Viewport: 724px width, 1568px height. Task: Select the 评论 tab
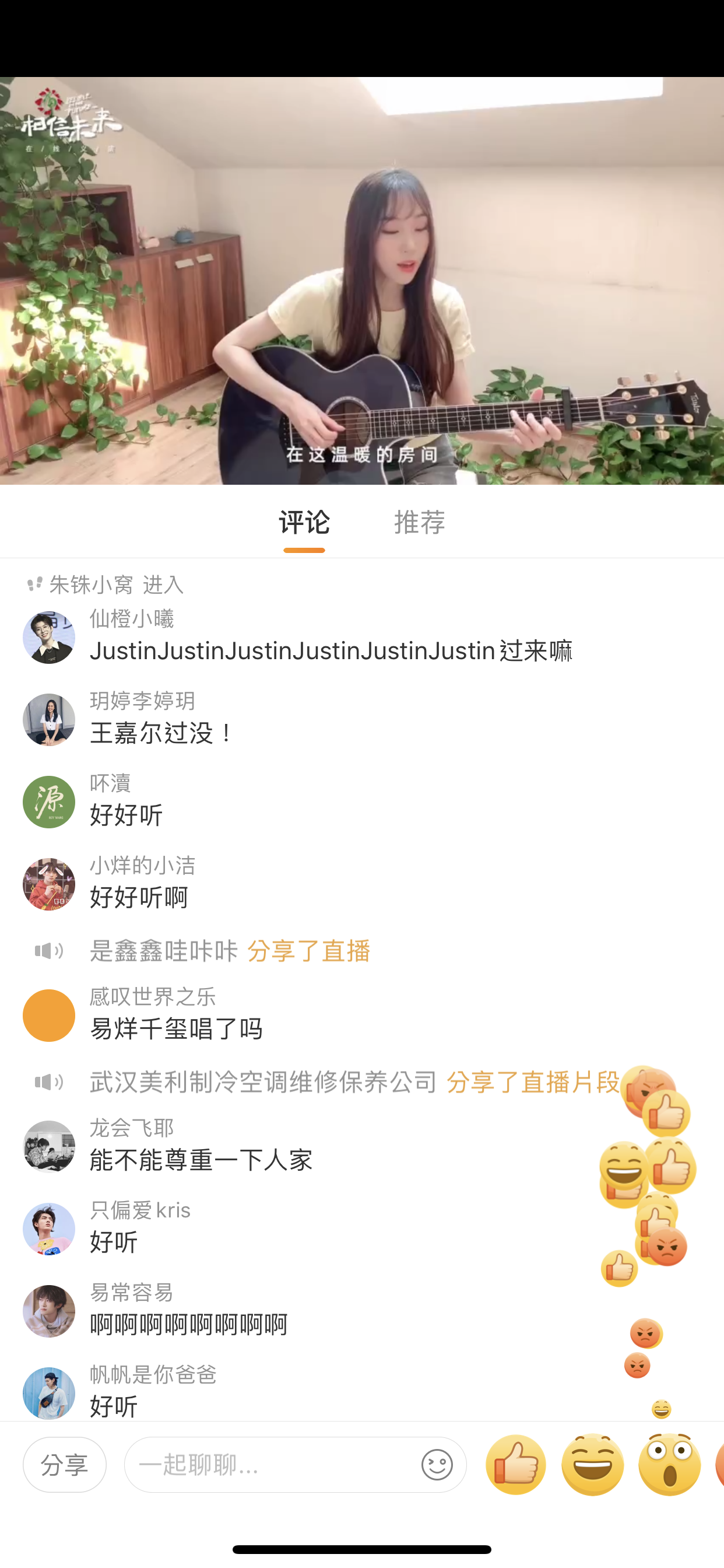304,521
